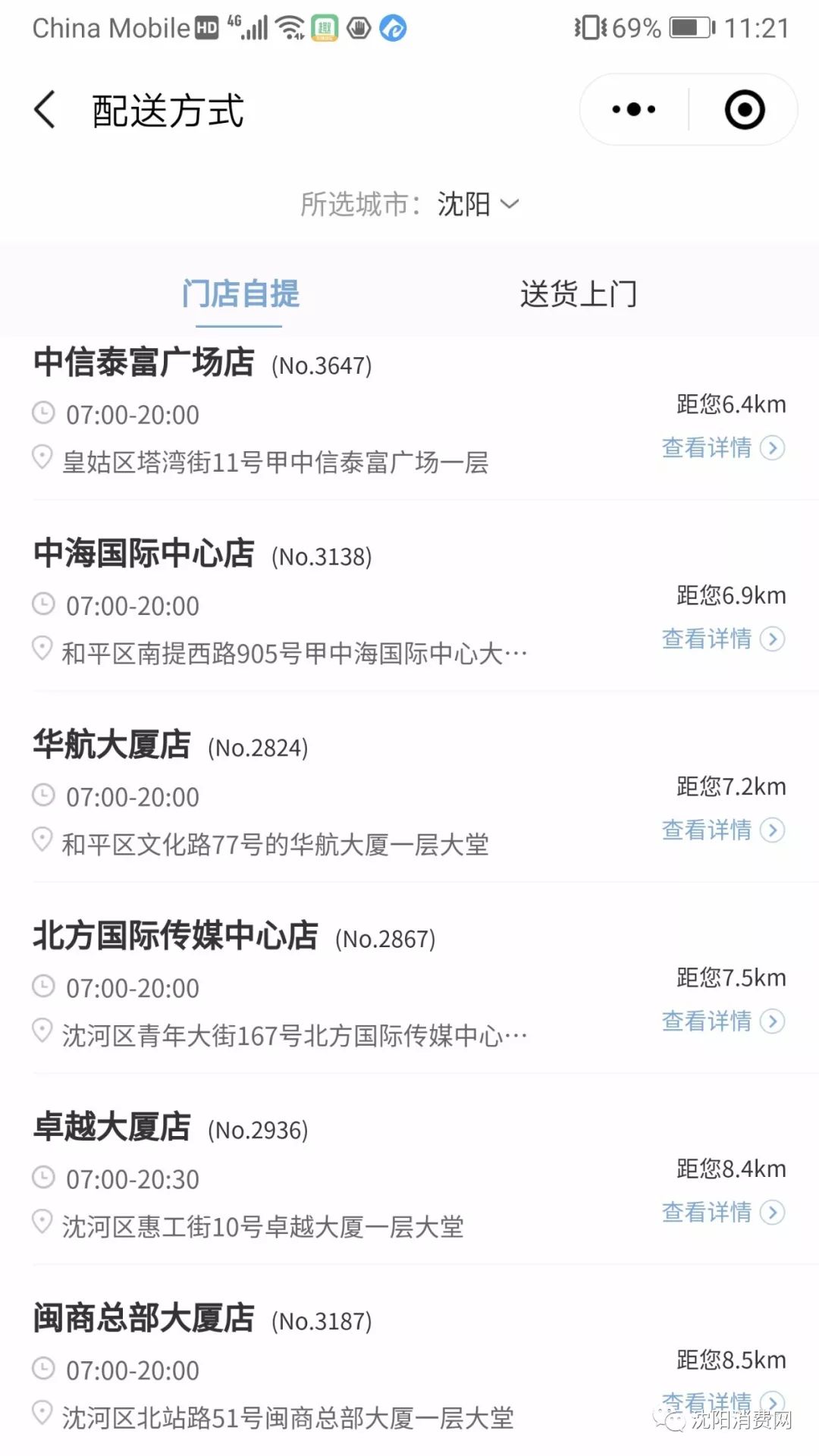
Task: Switch to the 门店自提 tab
Action: pos(240,294)
